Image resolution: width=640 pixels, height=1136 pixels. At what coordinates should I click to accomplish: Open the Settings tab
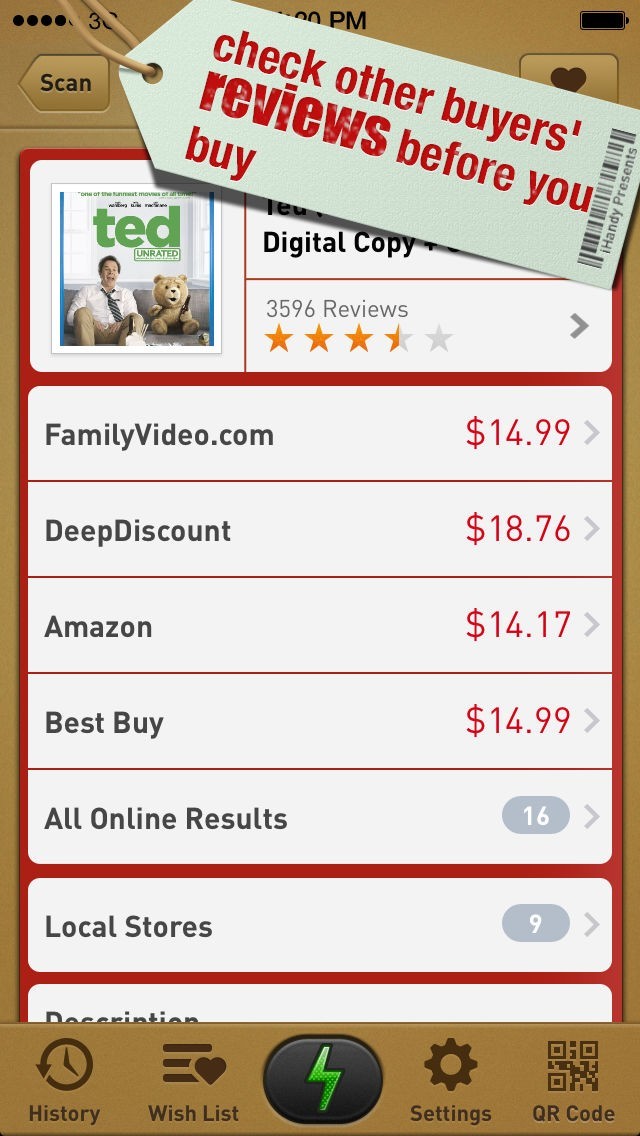[450, 1081]
